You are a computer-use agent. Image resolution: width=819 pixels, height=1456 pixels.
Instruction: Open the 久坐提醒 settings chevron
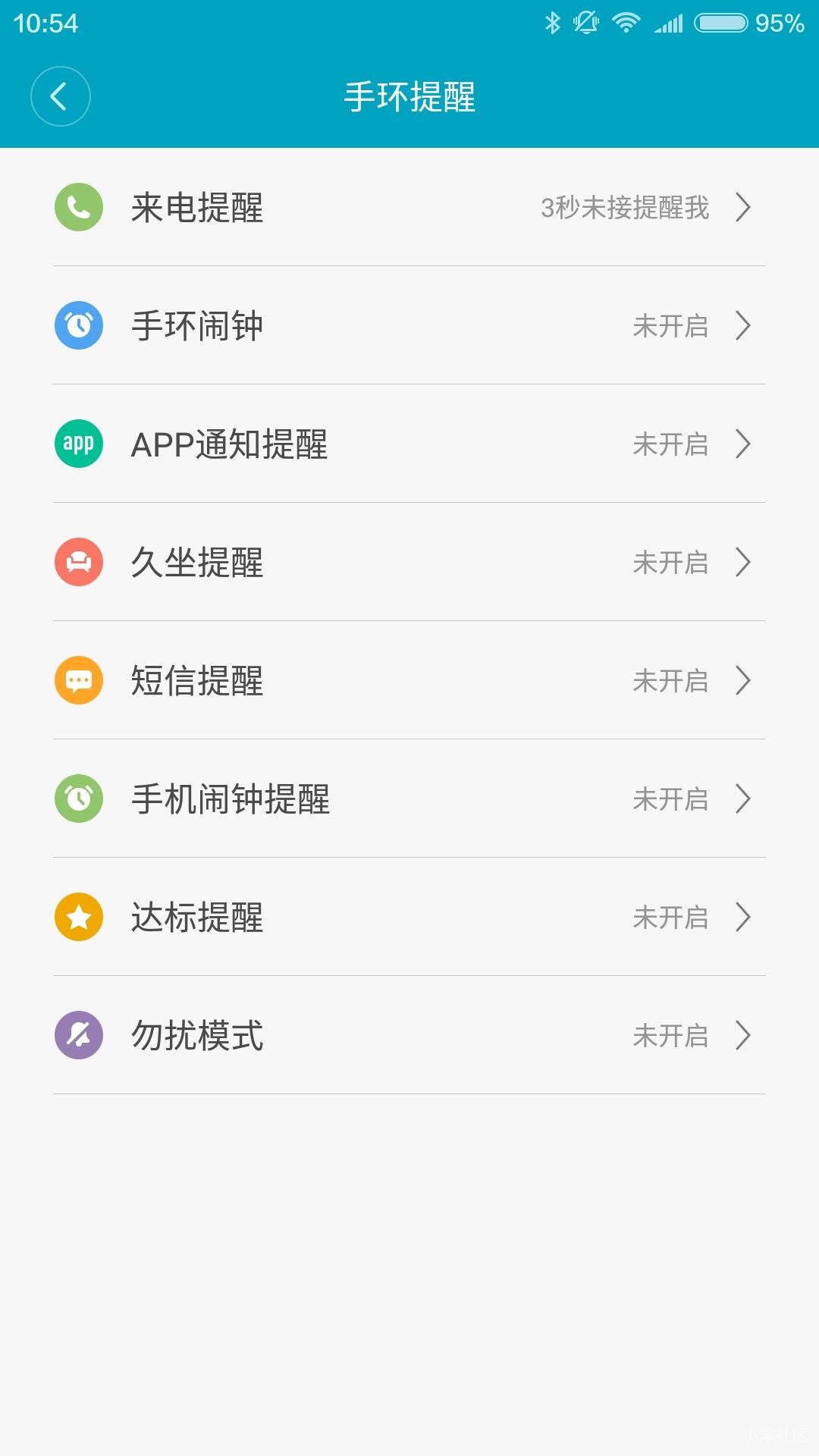click(x=745, y=563)
